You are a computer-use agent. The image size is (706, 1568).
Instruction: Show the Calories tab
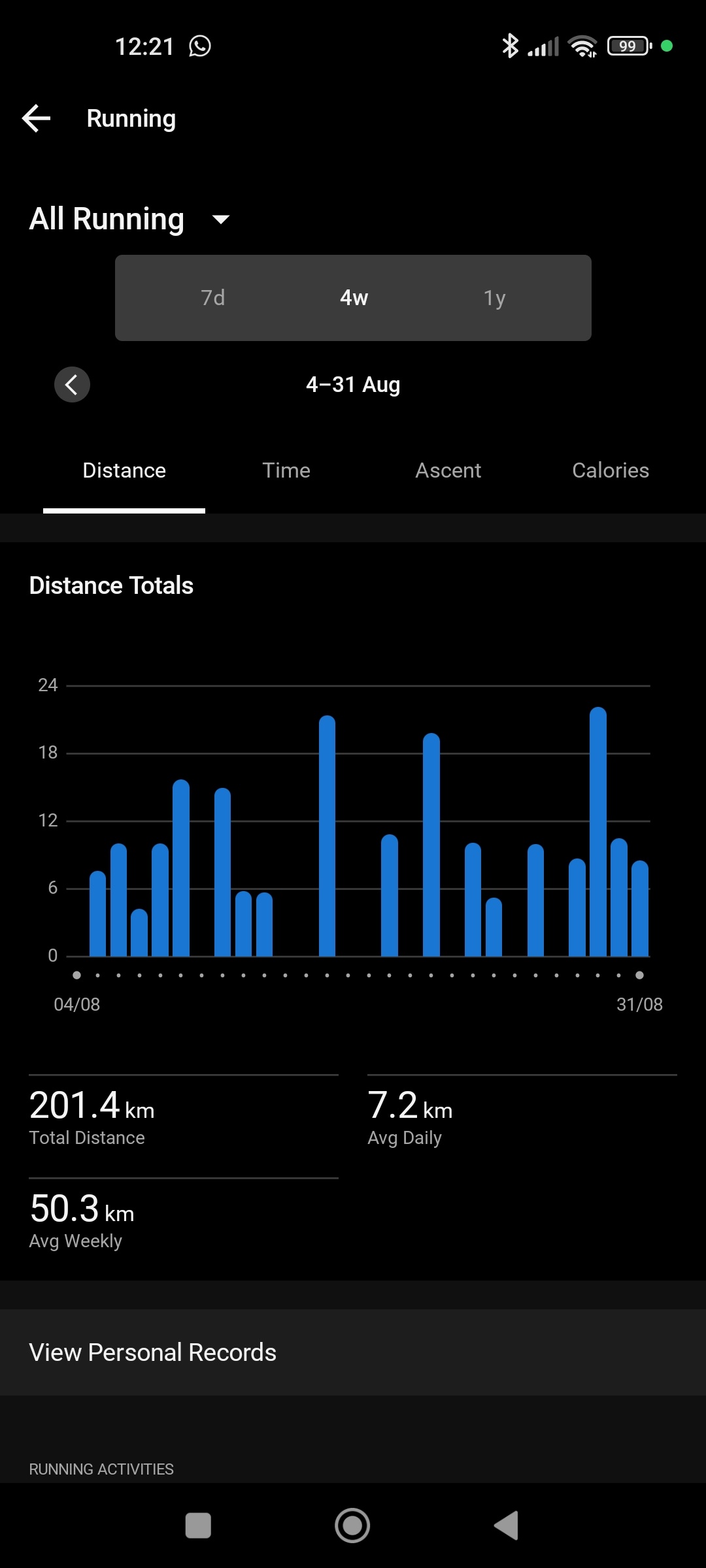[611, 470]
